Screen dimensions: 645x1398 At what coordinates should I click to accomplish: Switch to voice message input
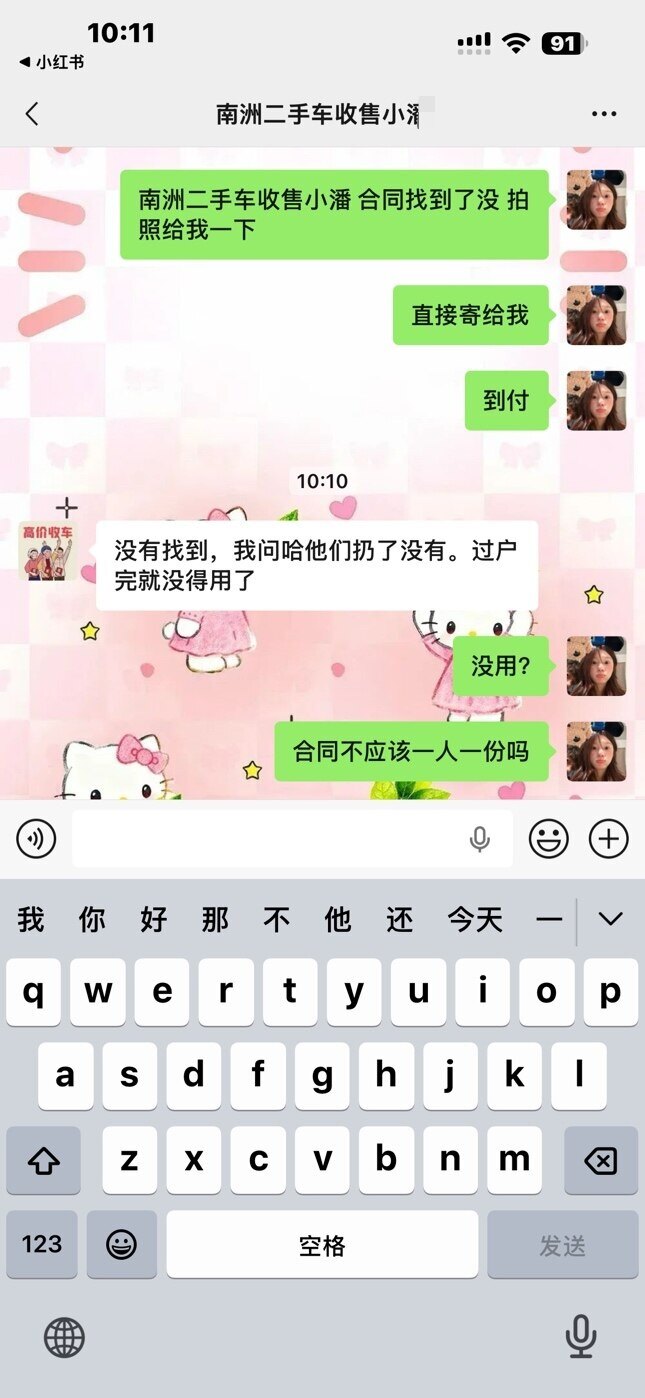click(36, 839)
